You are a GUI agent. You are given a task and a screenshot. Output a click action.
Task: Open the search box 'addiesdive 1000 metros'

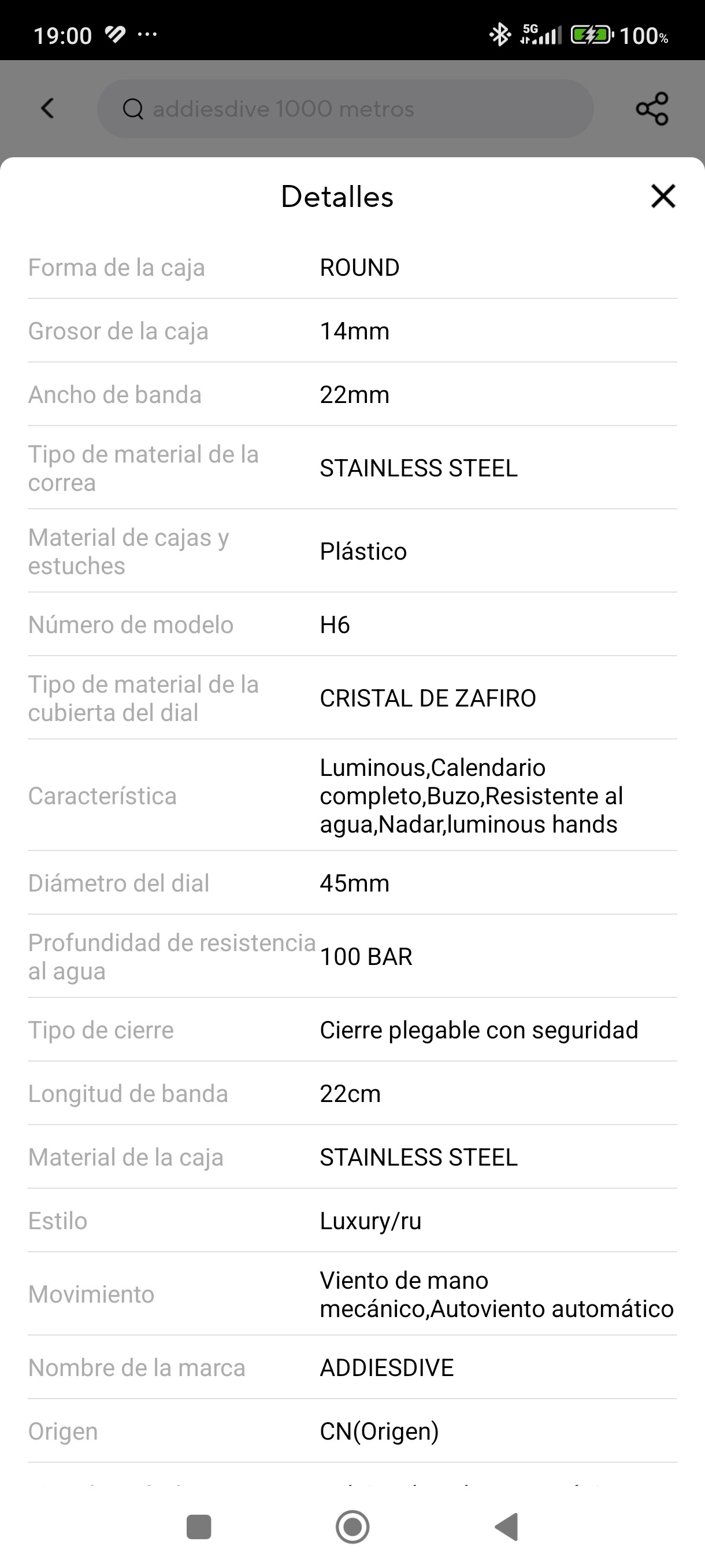click(x=345, y=108)
